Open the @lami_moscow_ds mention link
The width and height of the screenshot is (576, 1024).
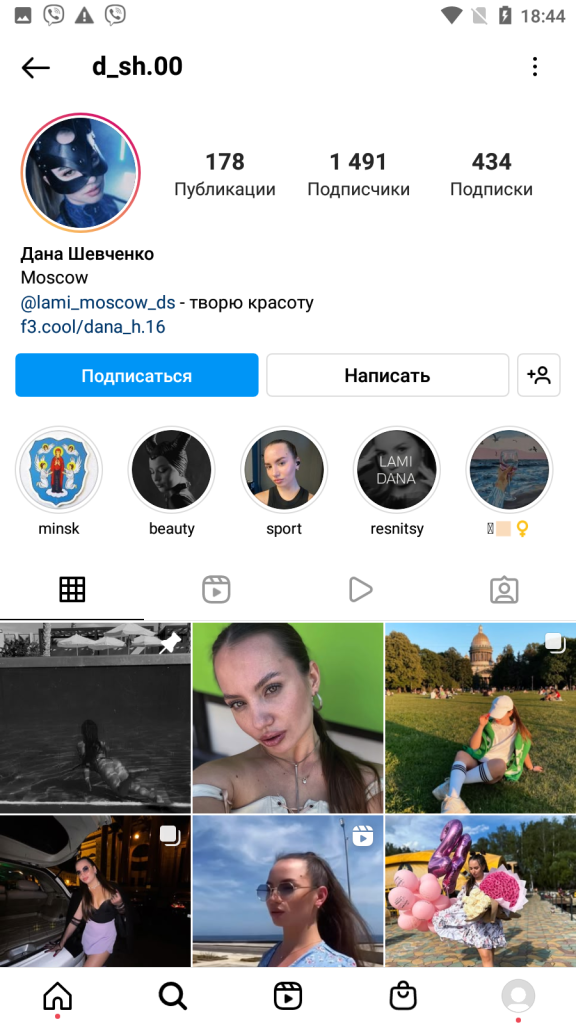(98, 303)
